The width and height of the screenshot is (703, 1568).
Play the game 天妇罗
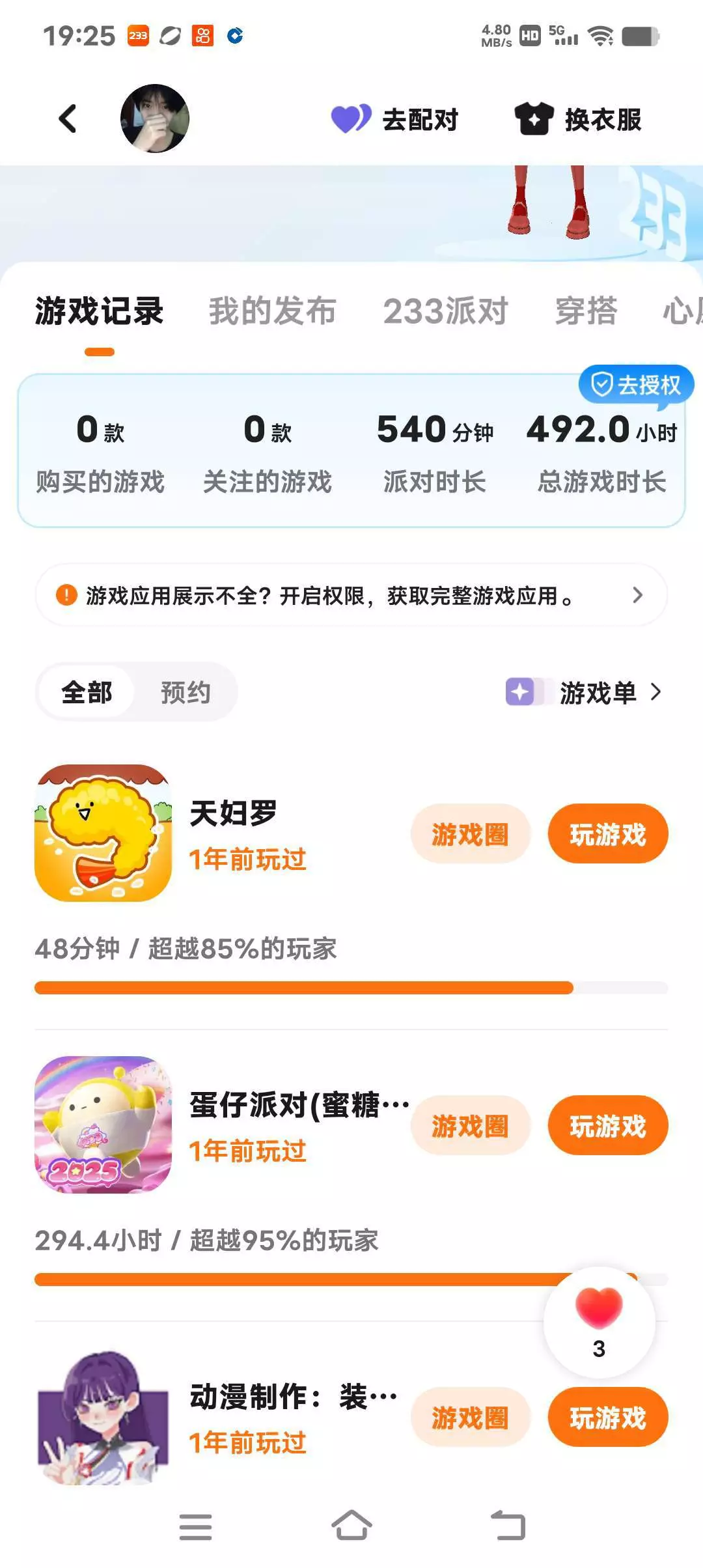607,834
